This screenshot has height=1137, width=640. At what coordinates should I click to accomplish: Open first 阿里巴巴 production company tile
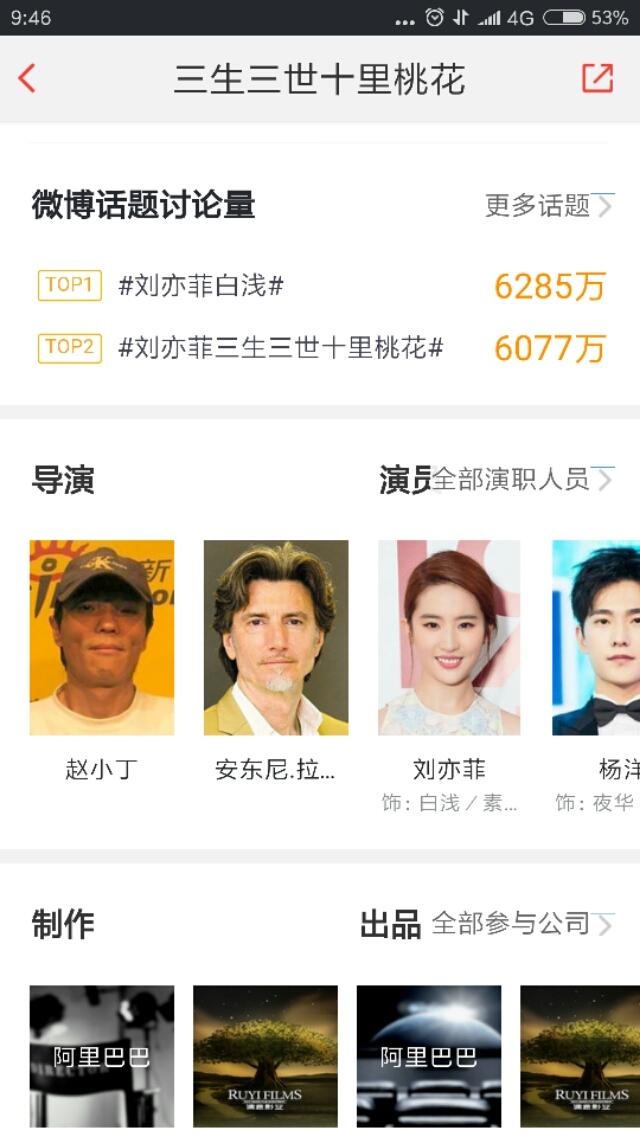(x=101, y=1056)
